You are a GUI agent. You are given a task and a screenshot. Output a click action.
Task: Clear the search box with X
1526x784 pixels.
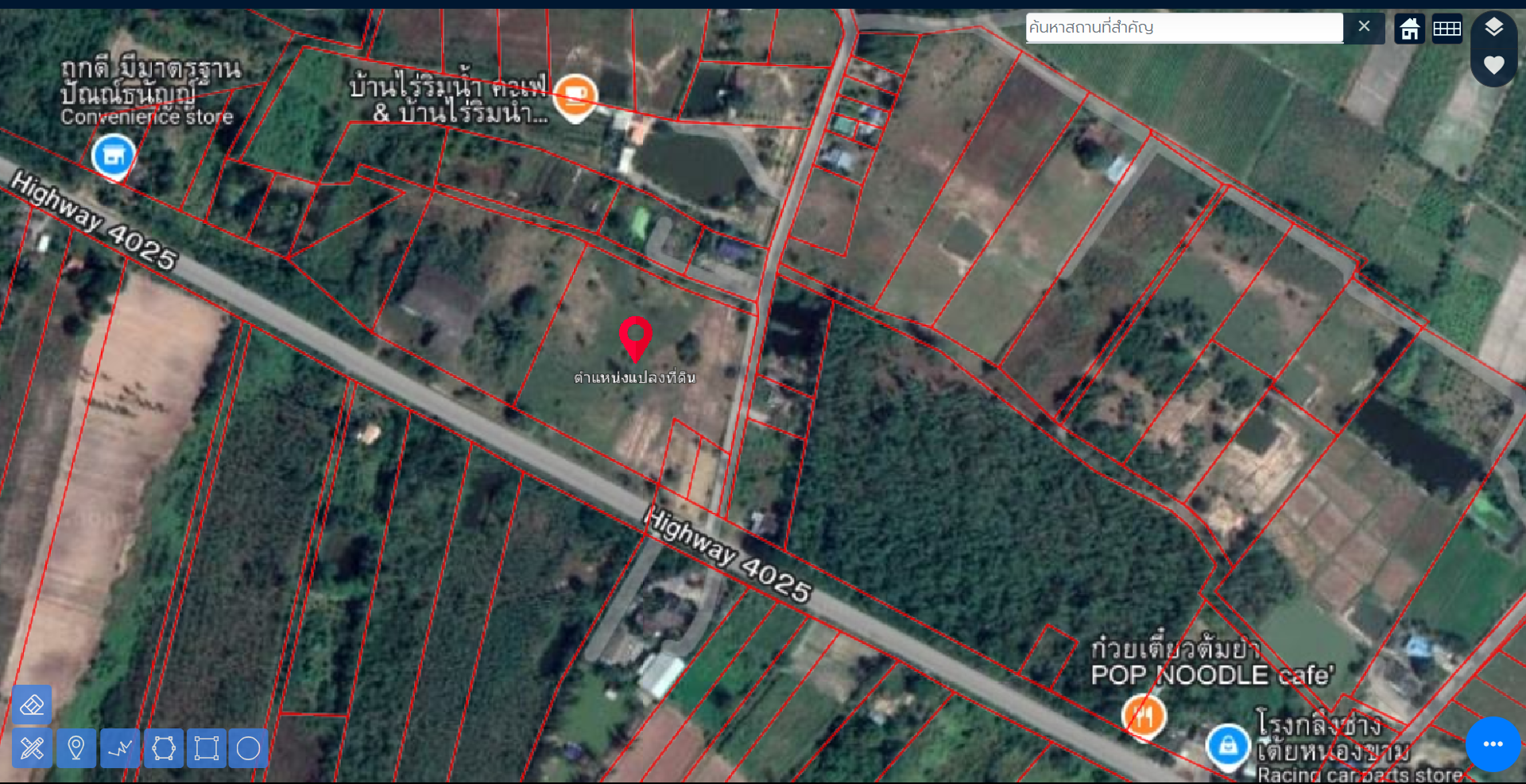coord(1364,27)
